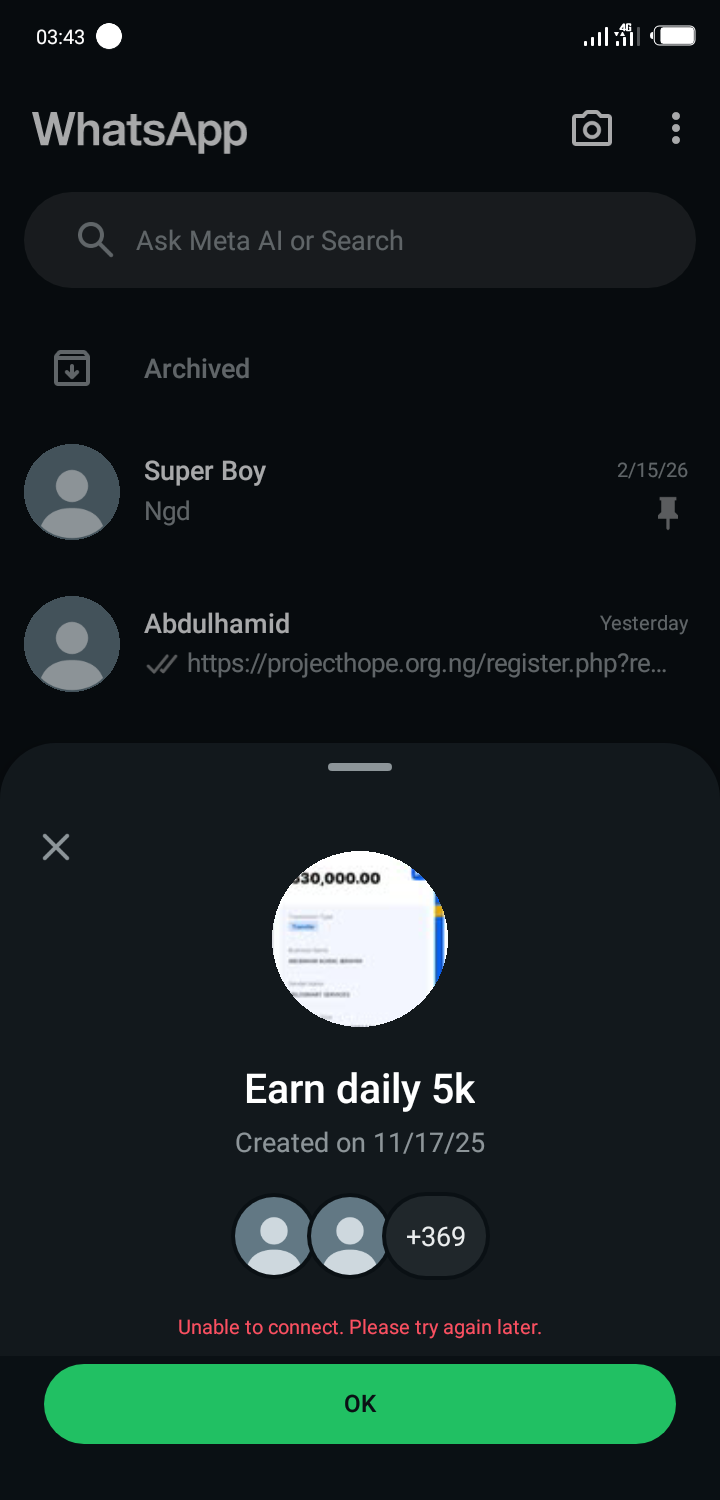This screenshot has height=1500, width=720.
Task: Tap the Ask Meta AI or Search field
Action: (360, 240)
